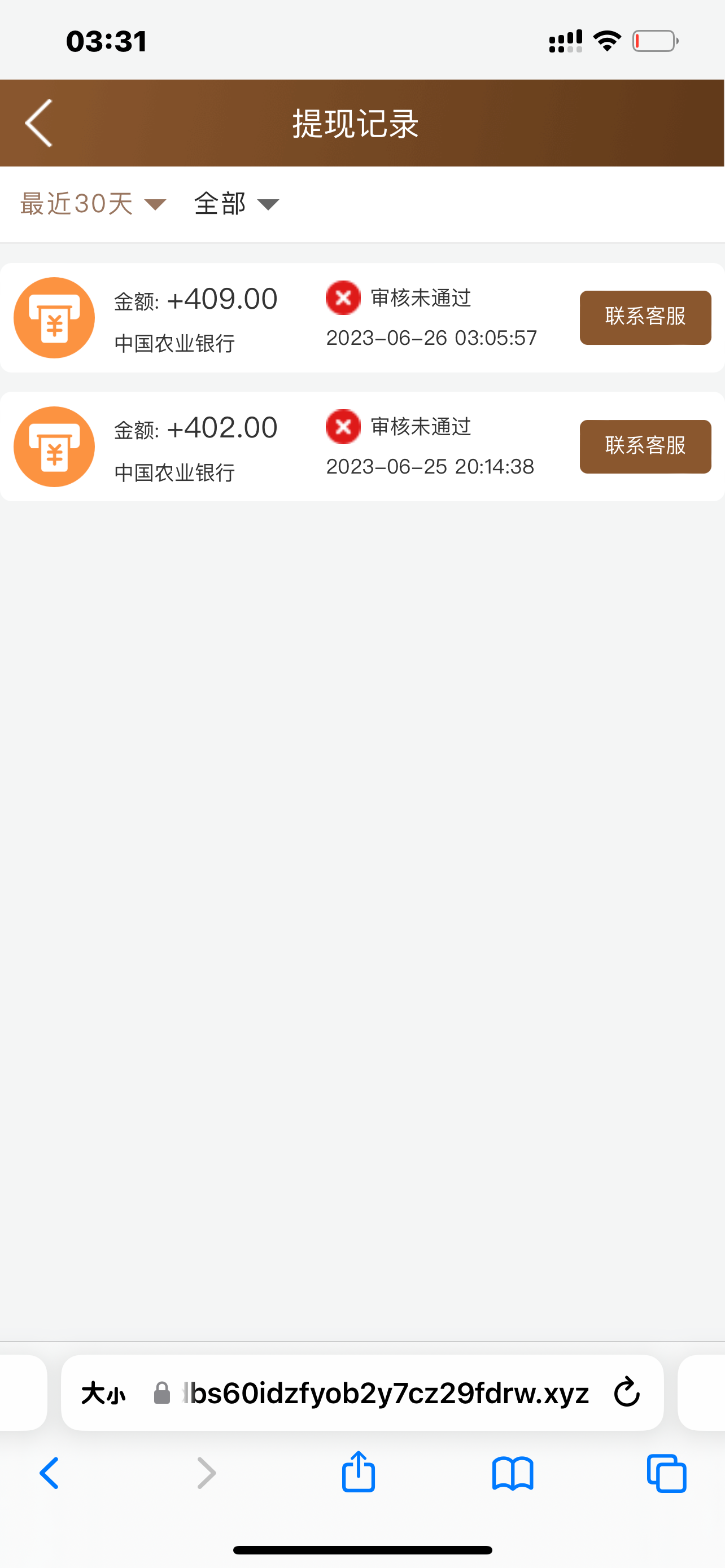
Task: Reload the current web page
Action: tap(626, 1393)
